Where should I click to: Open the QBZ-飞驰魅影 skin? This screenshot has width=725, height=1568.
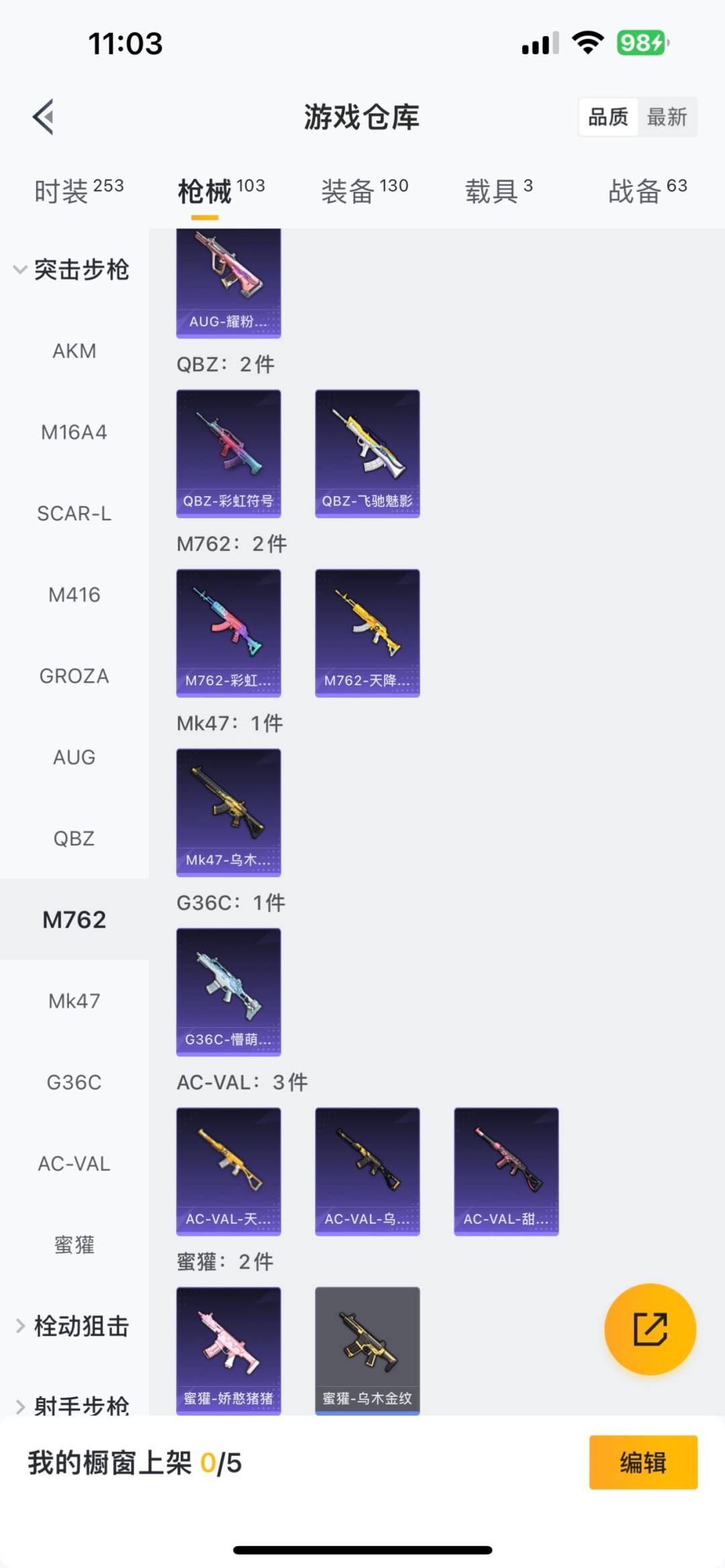point(367,453)
